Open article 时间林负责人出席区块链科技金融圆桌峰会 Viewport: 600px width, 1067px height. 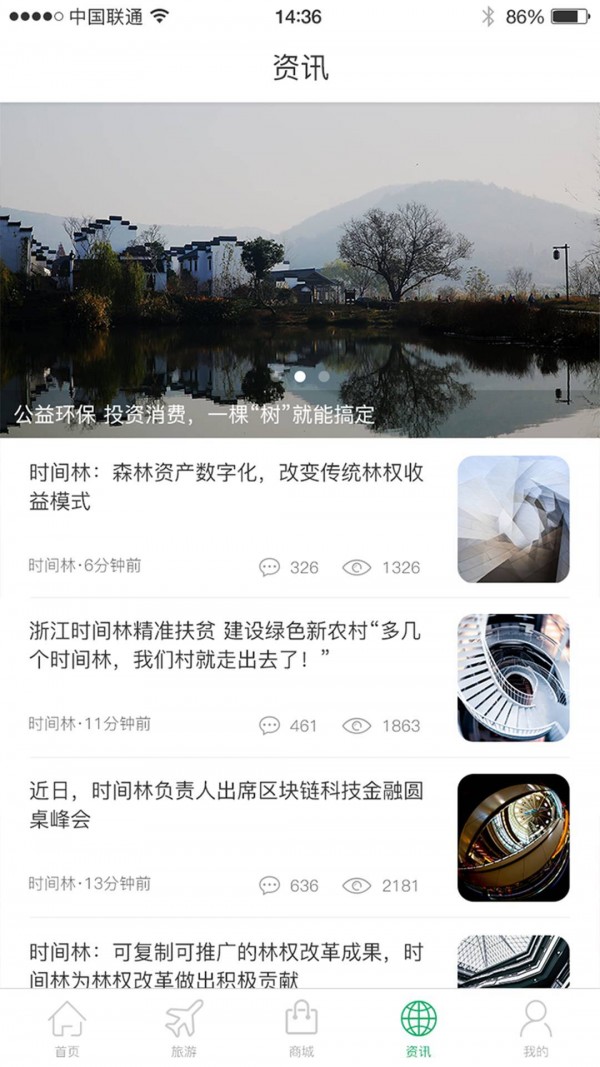(227, 805)
